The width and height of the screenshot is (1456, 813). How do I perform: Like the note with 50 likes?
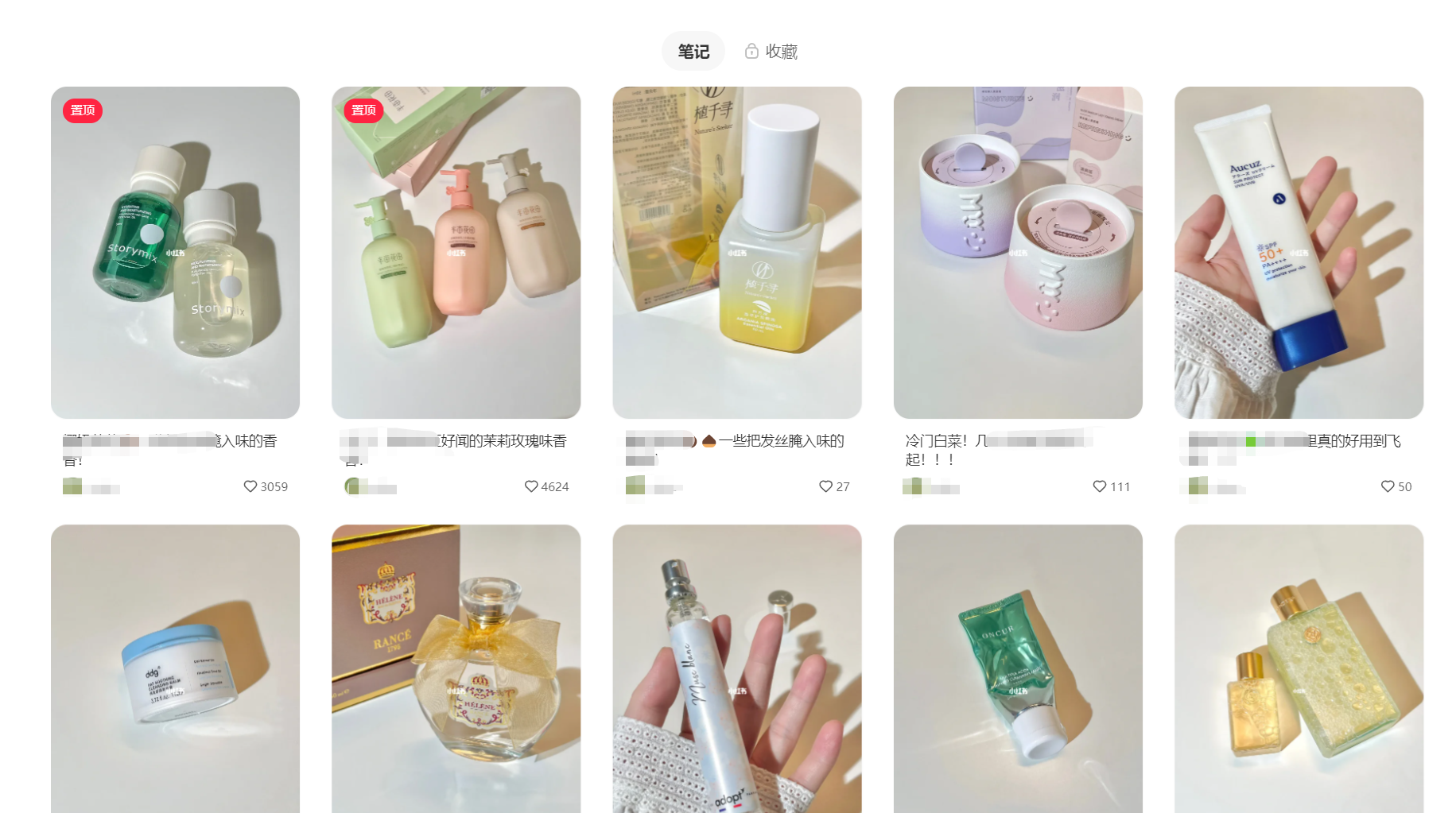(x=1388, y=486)
